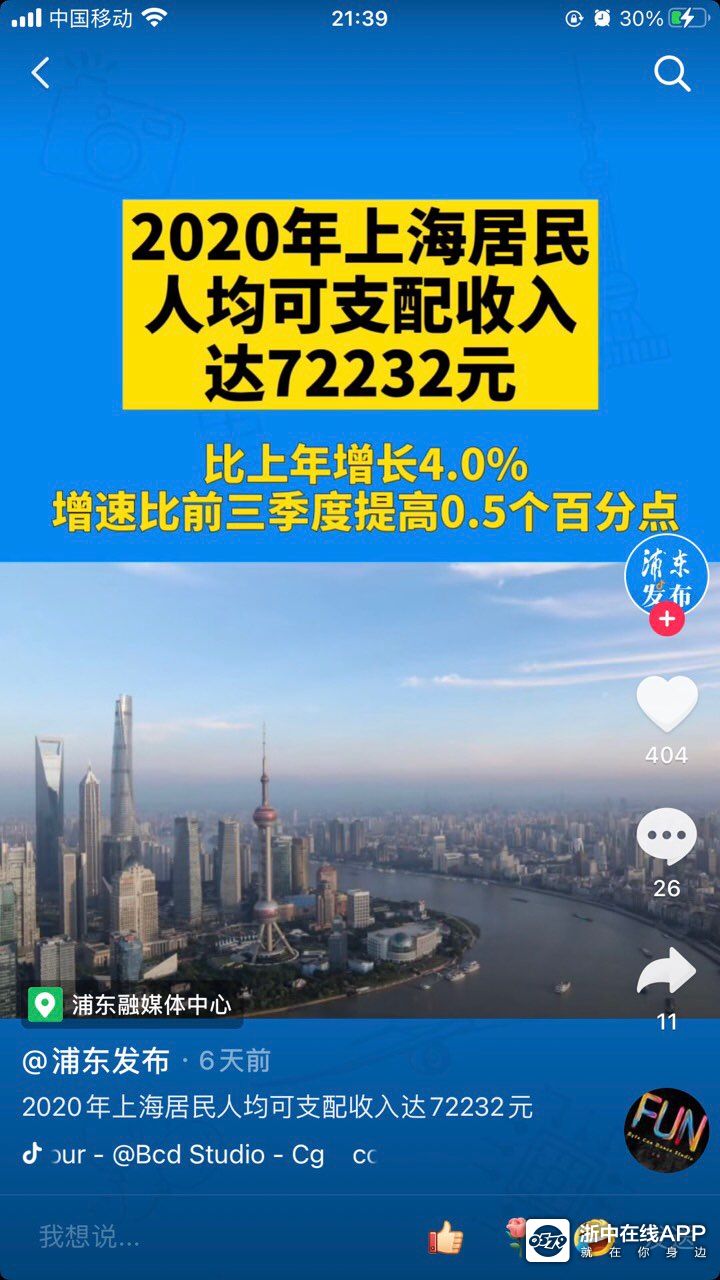This screenshot has height=1280, width=720.
Task: Like this video with the heart
Action: [666, 705]
